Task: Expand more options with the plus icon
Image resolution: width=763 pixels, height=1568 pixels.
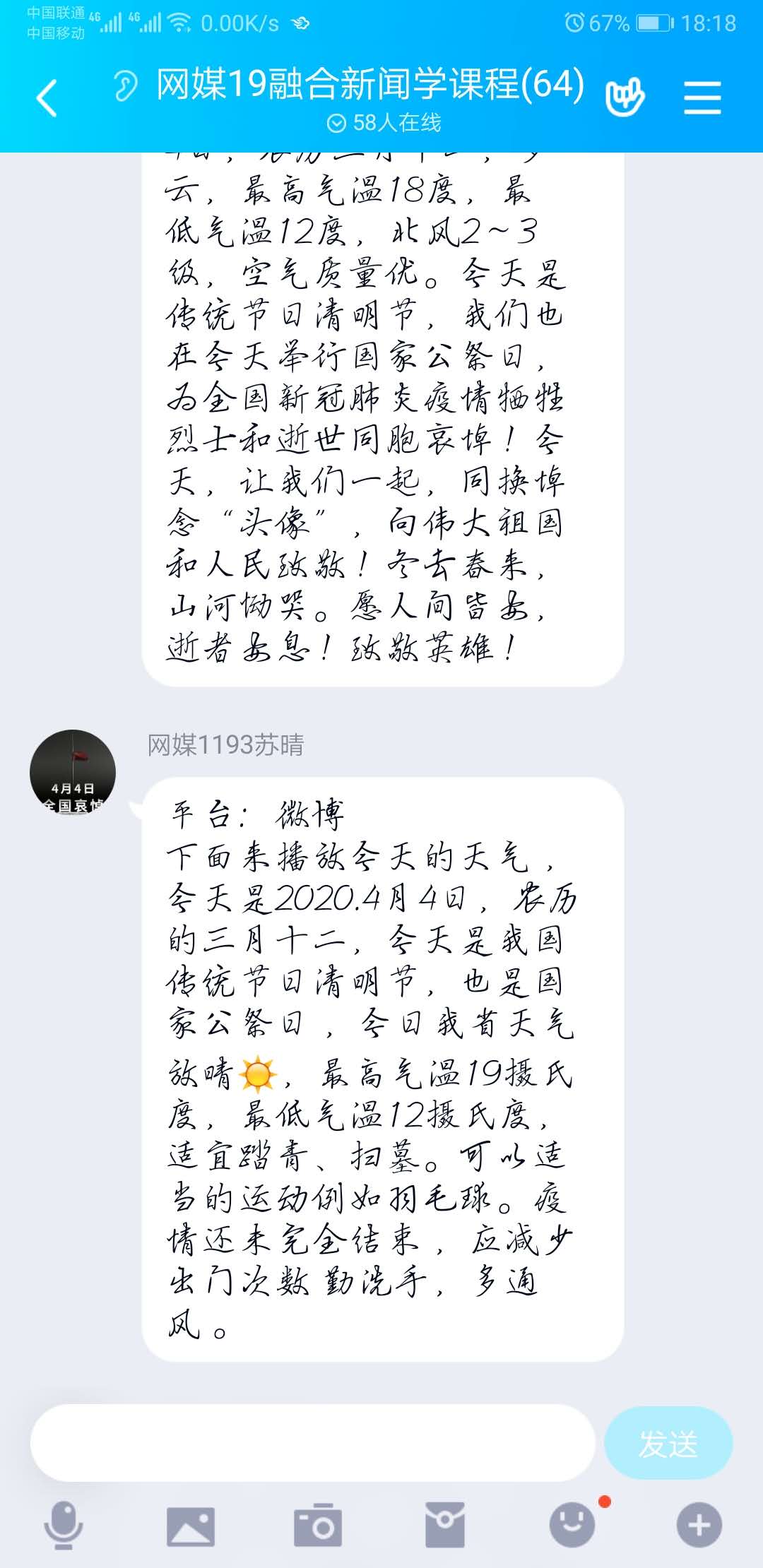Action: click(699, 1526)
